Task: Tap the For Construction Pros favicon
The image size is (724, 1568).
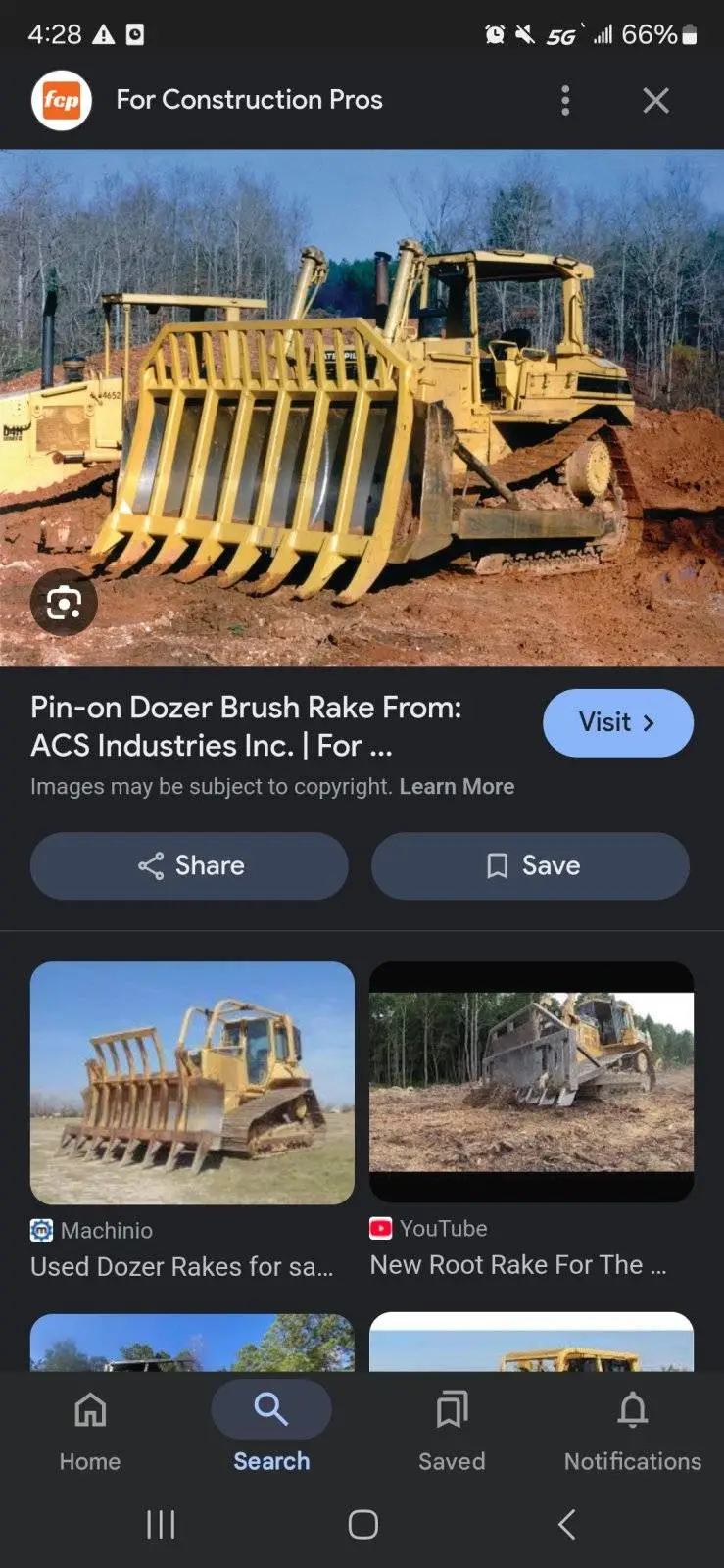Action: pos(61,99)
